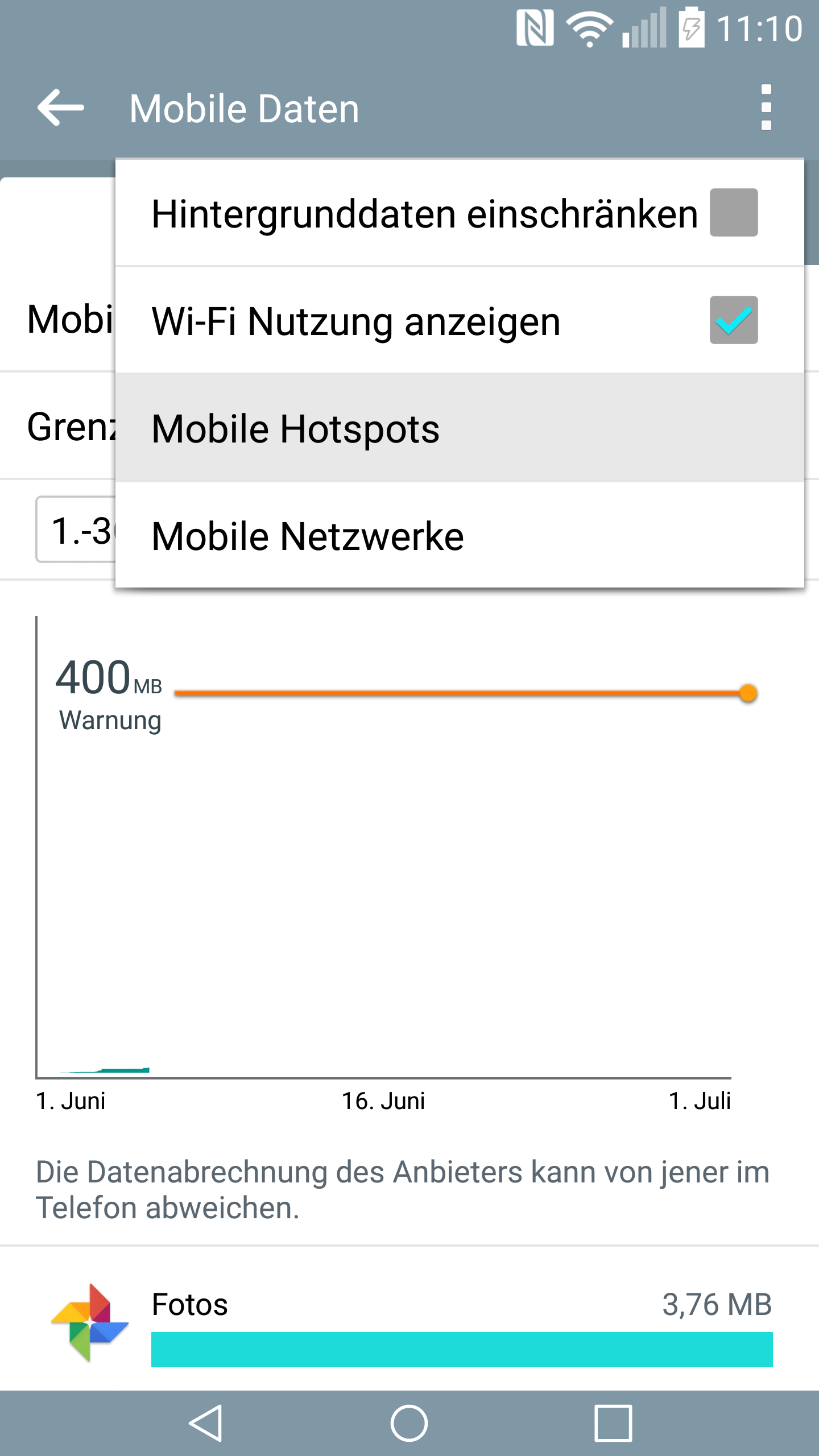
Task: Tap the three-dot overflow menu icon
Action: tap(766, 107)
